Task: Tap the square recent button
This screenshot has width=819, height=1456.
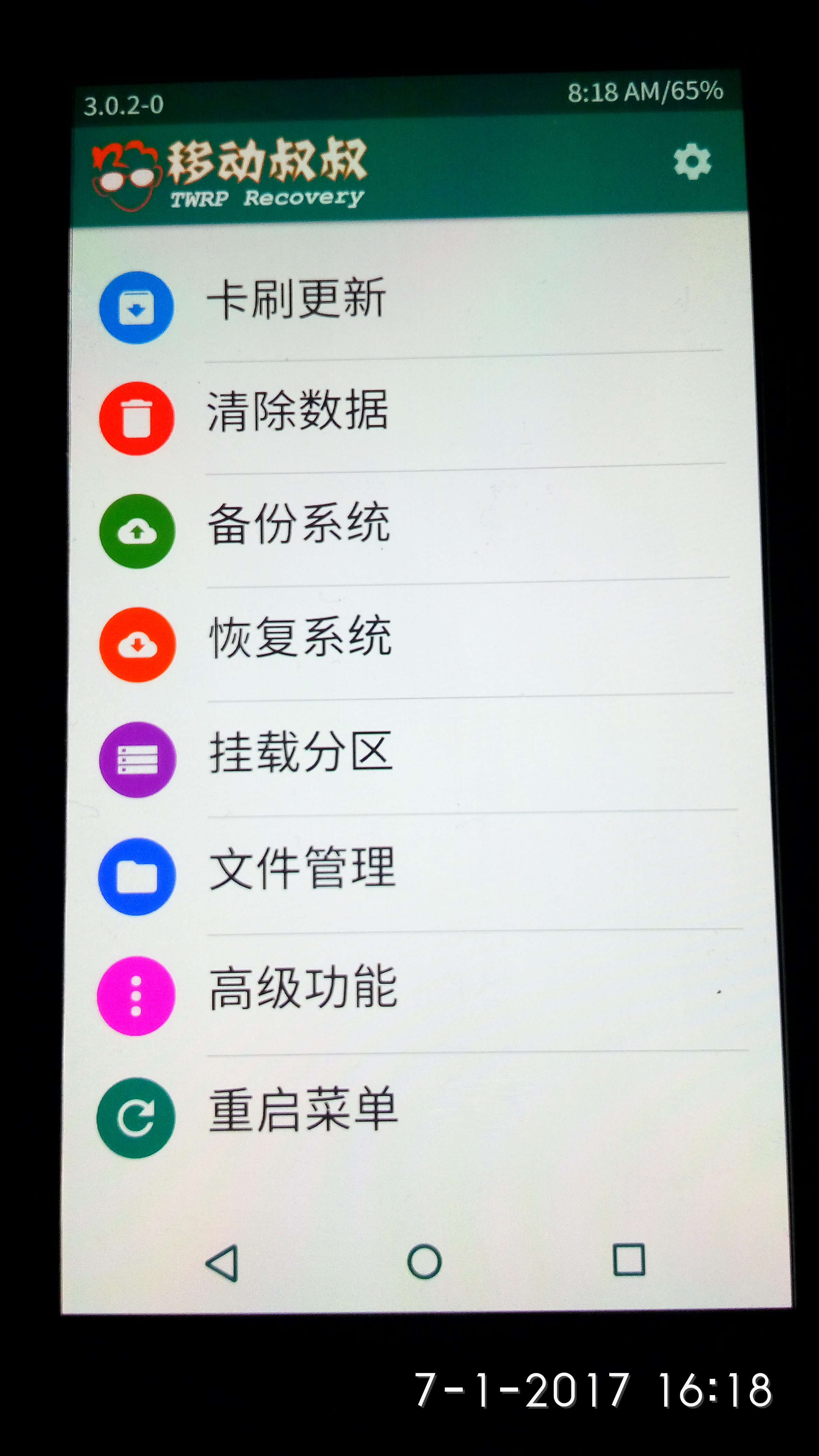Action: [629, 1259]
